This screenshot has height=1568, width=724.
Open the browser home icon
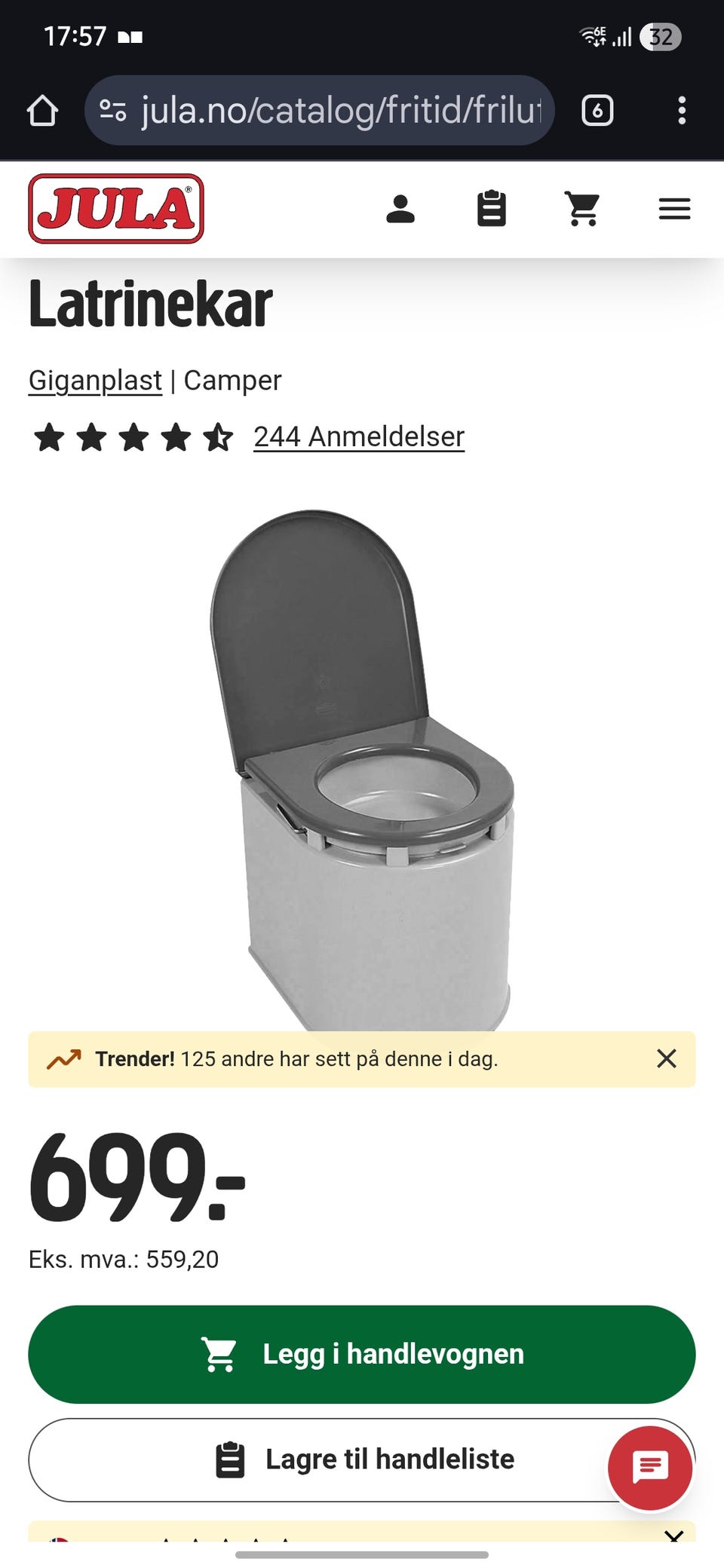(x=44, y=111)
